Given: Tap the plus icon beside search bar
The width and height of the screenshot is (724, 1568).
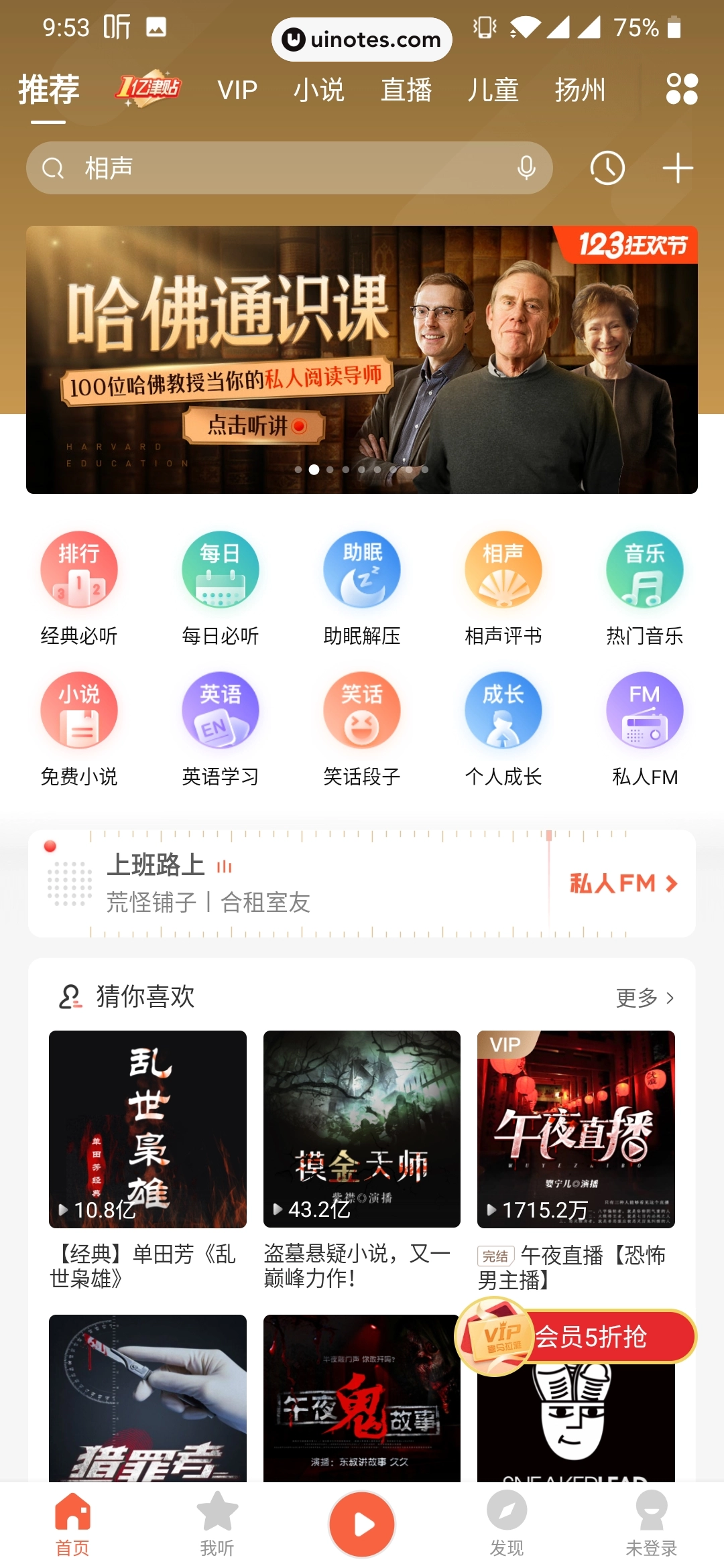Looking at the screenshot, I should point(676,168).
